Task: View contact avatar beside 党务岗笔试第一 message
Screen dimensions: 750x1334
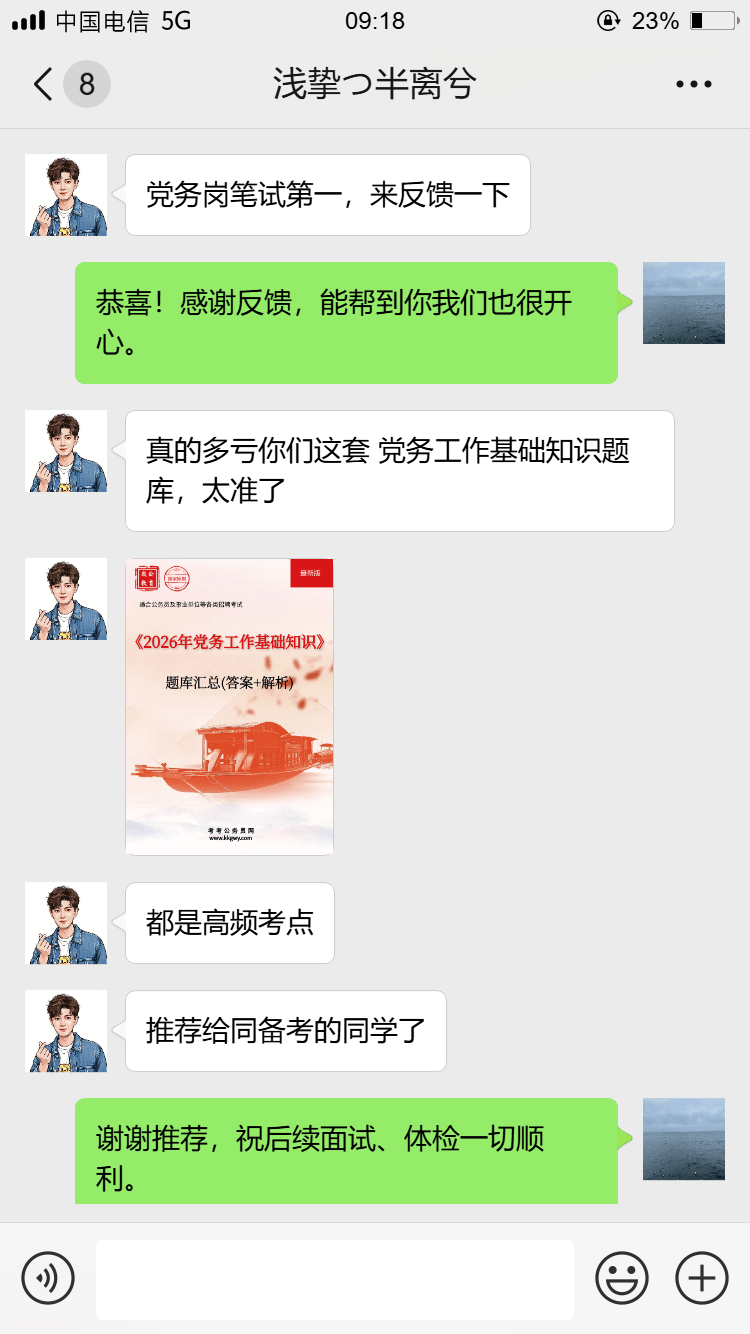Action: coord(66,195)
